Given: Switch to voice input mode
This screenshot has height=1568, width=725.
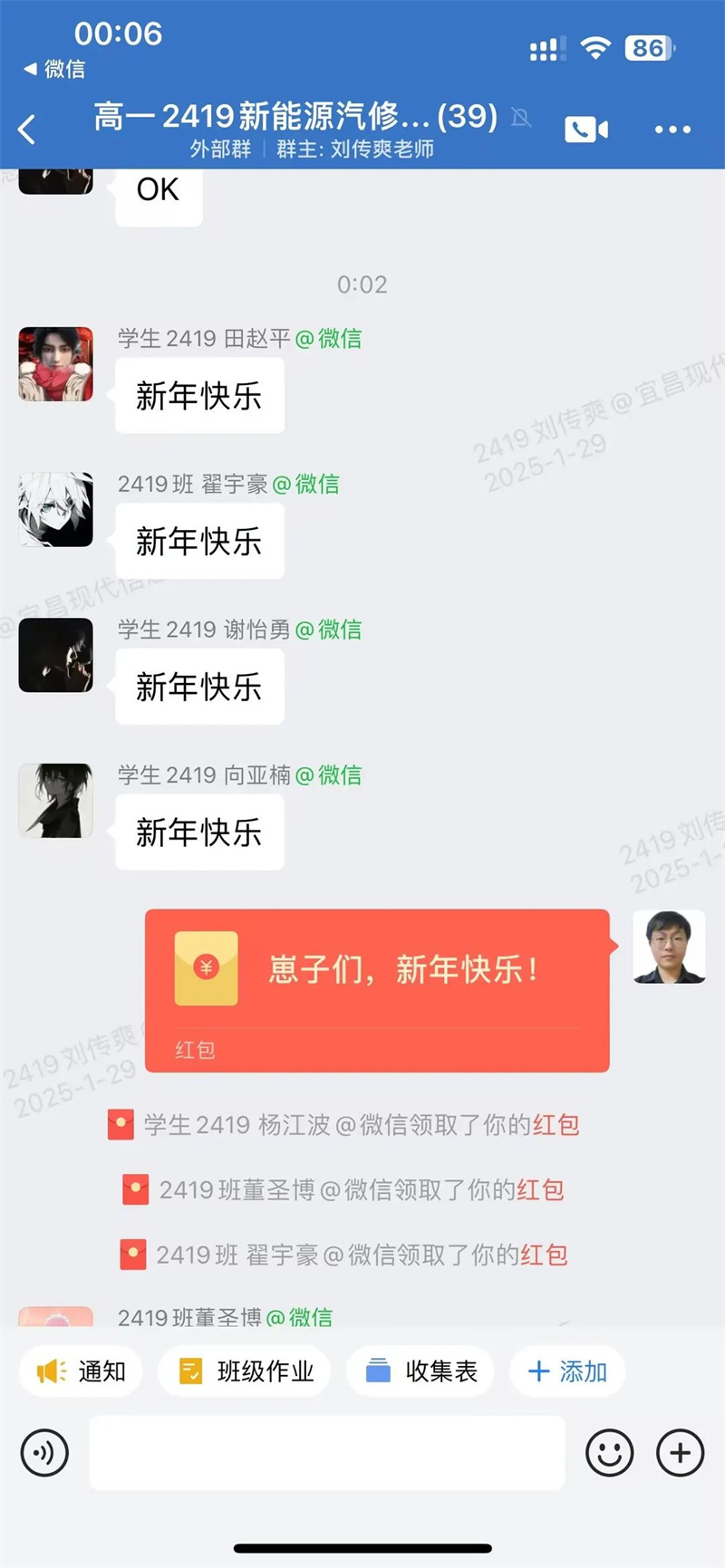Looking at the screenshot, I should [x=44, y=1453].
